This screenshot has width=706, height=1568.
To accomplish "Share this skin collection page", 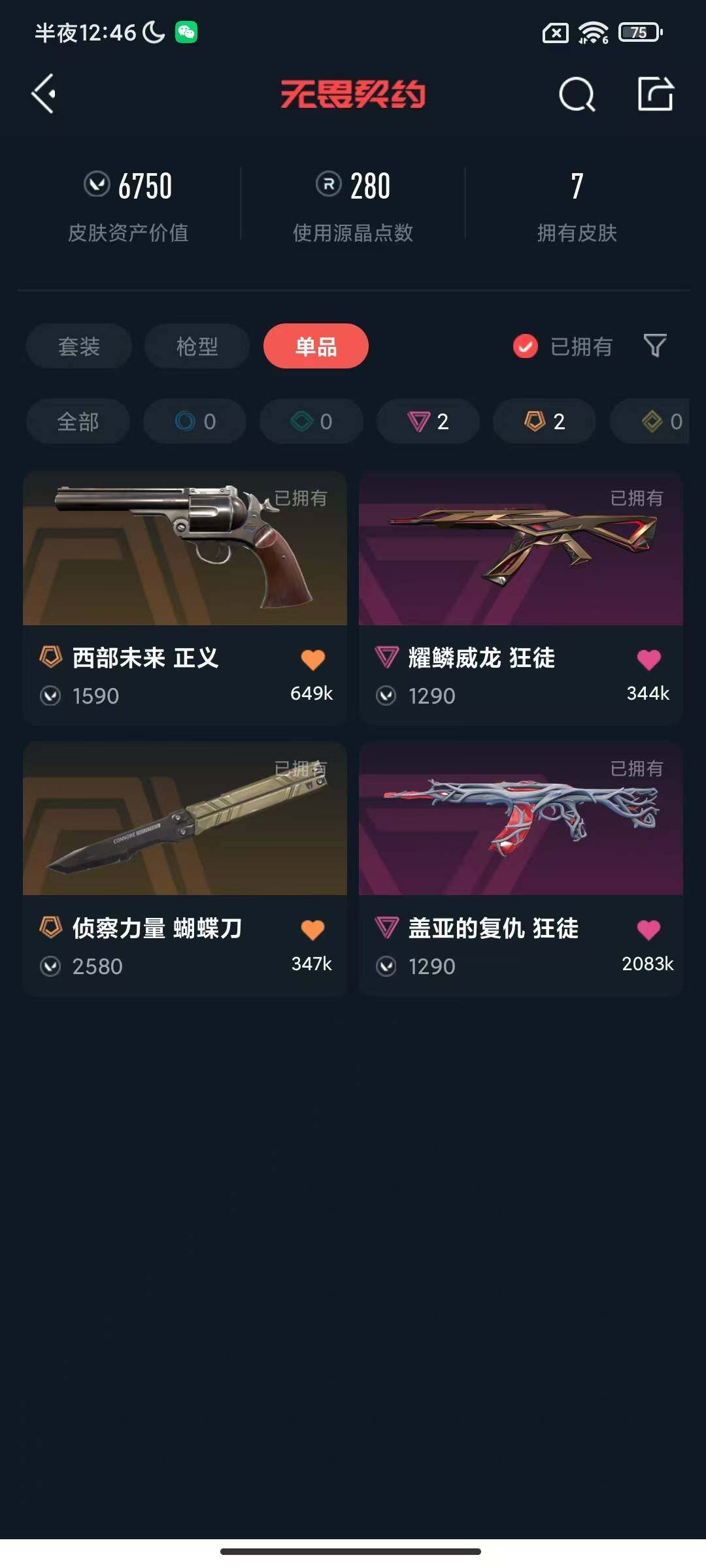I will [x=655, y=95].
